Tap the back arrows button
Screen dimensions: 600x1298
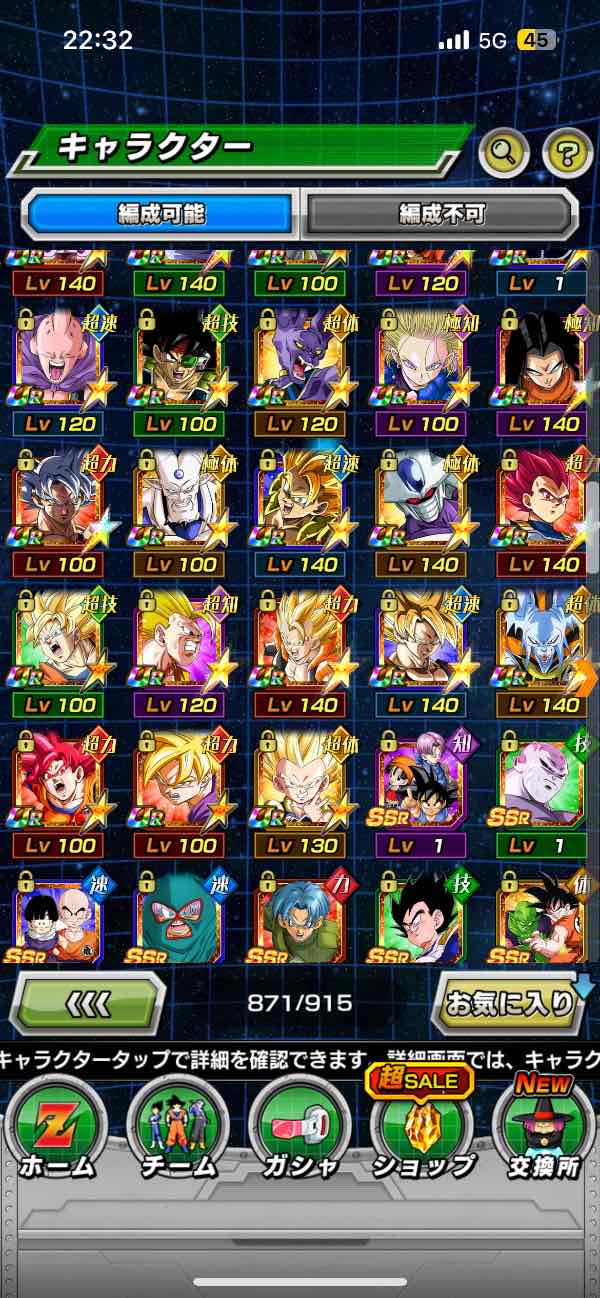pos(88,1003)
